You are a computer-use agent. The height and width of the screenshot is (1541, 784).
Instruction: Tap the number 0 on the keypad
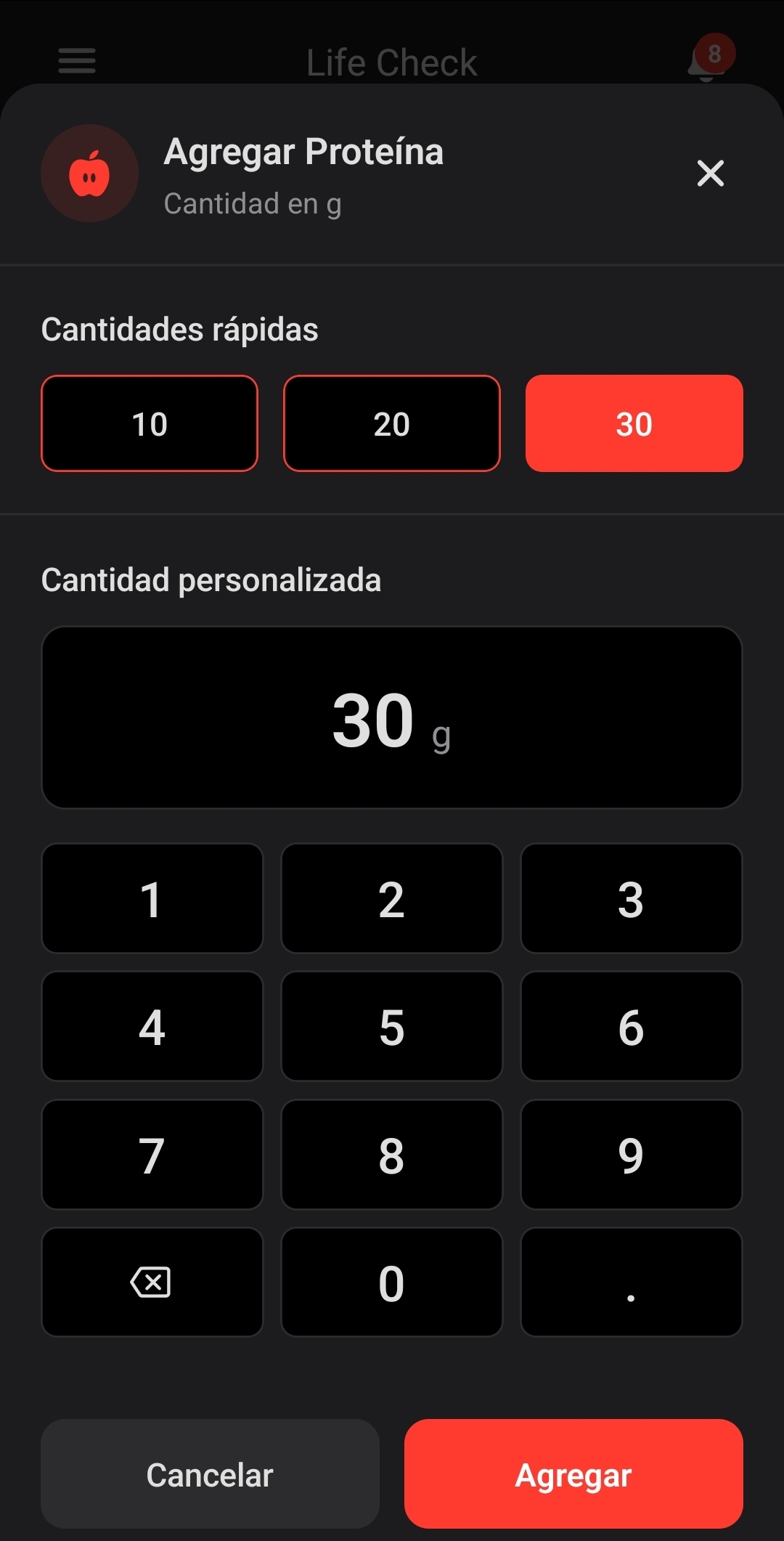pos(391,1282)
